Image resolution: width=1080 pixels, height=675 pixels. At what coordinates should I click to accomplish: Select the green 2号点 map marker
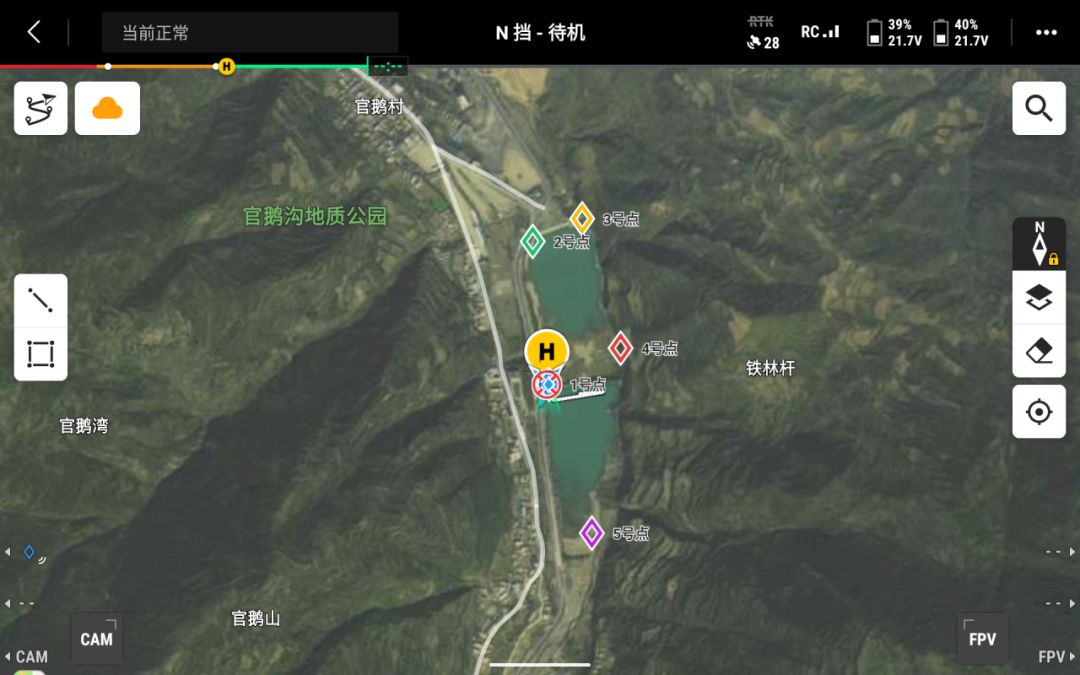tap(533, 241)
